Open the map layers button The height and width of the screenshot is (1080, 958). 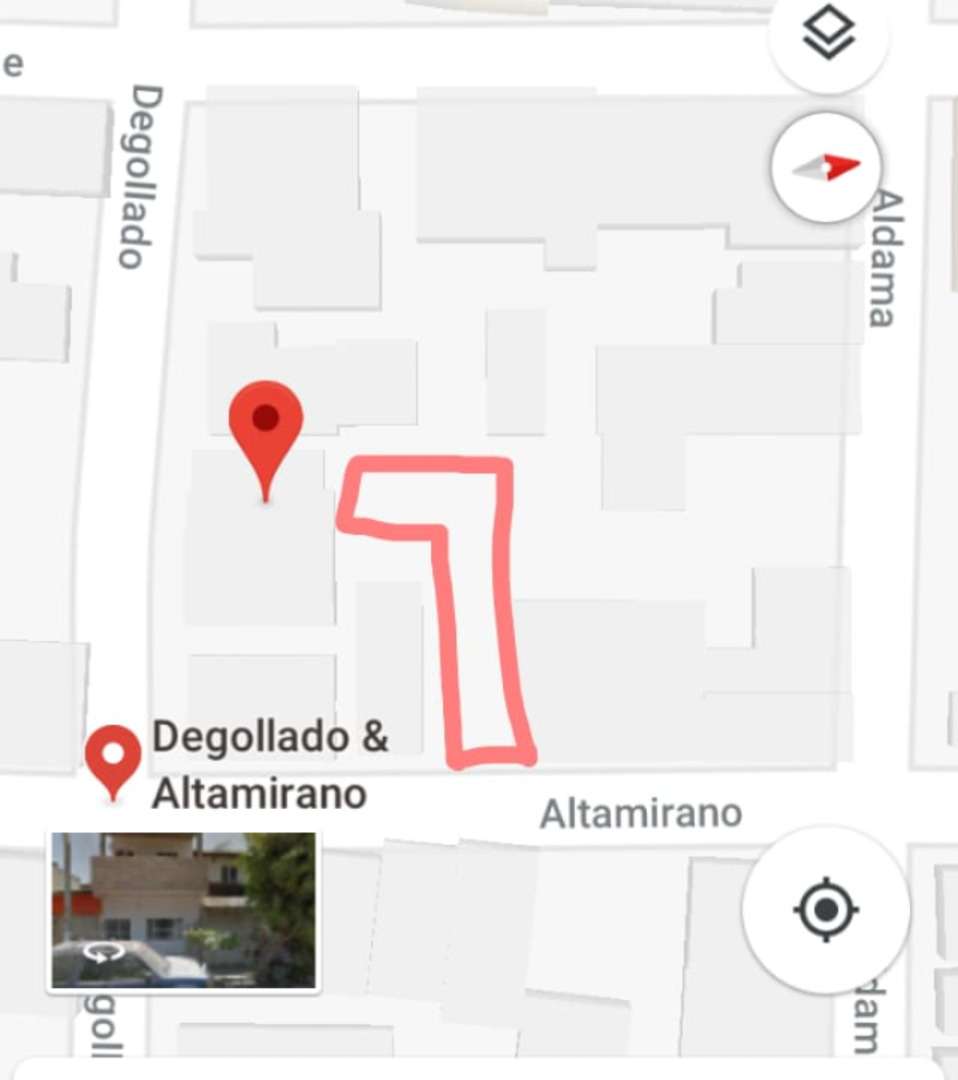[829, 37]
